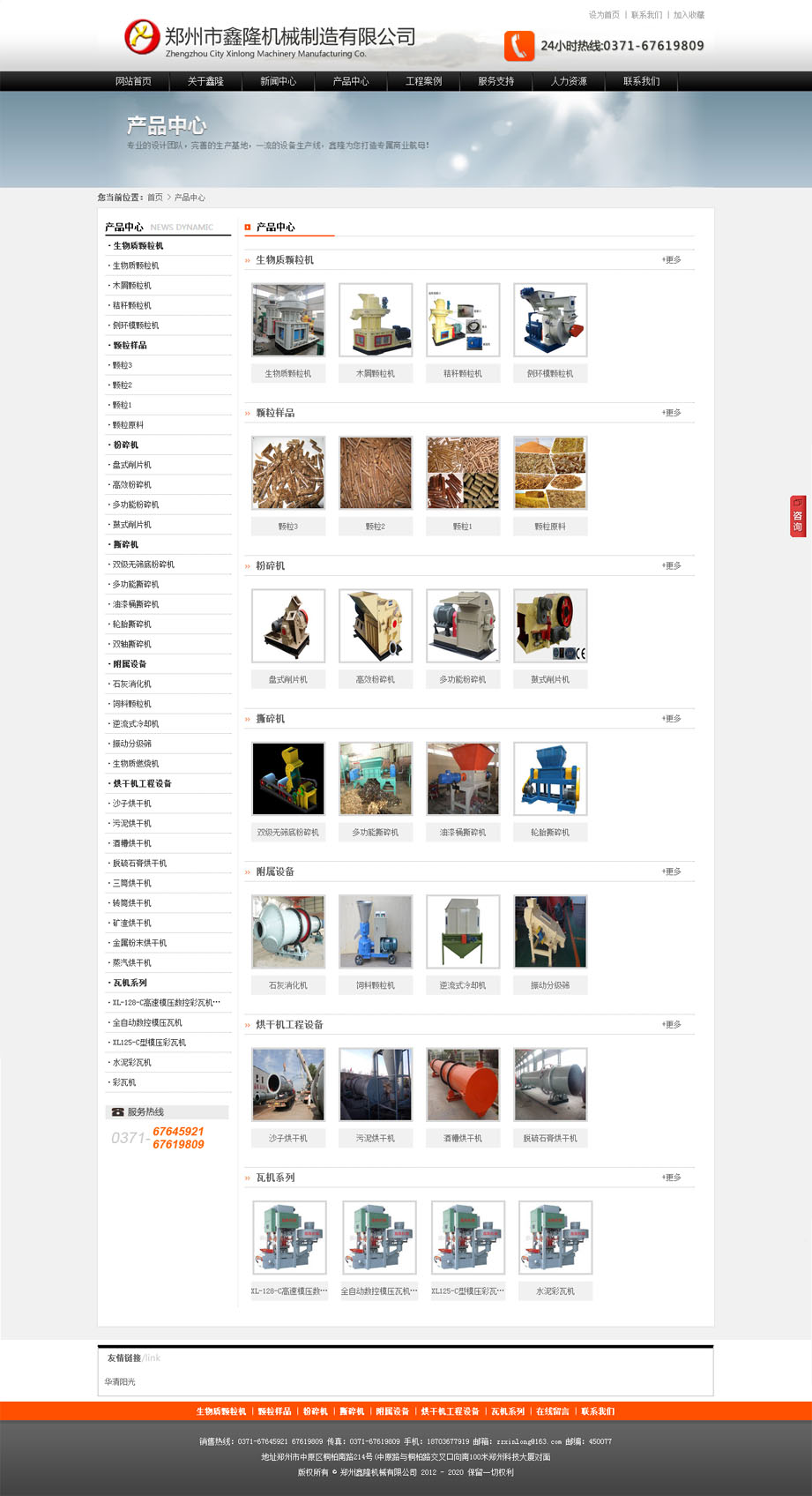The height and width of the screenshot is (1496, 812).
Task: View the 颗粒原料 sample card
Action: [550, 473]
